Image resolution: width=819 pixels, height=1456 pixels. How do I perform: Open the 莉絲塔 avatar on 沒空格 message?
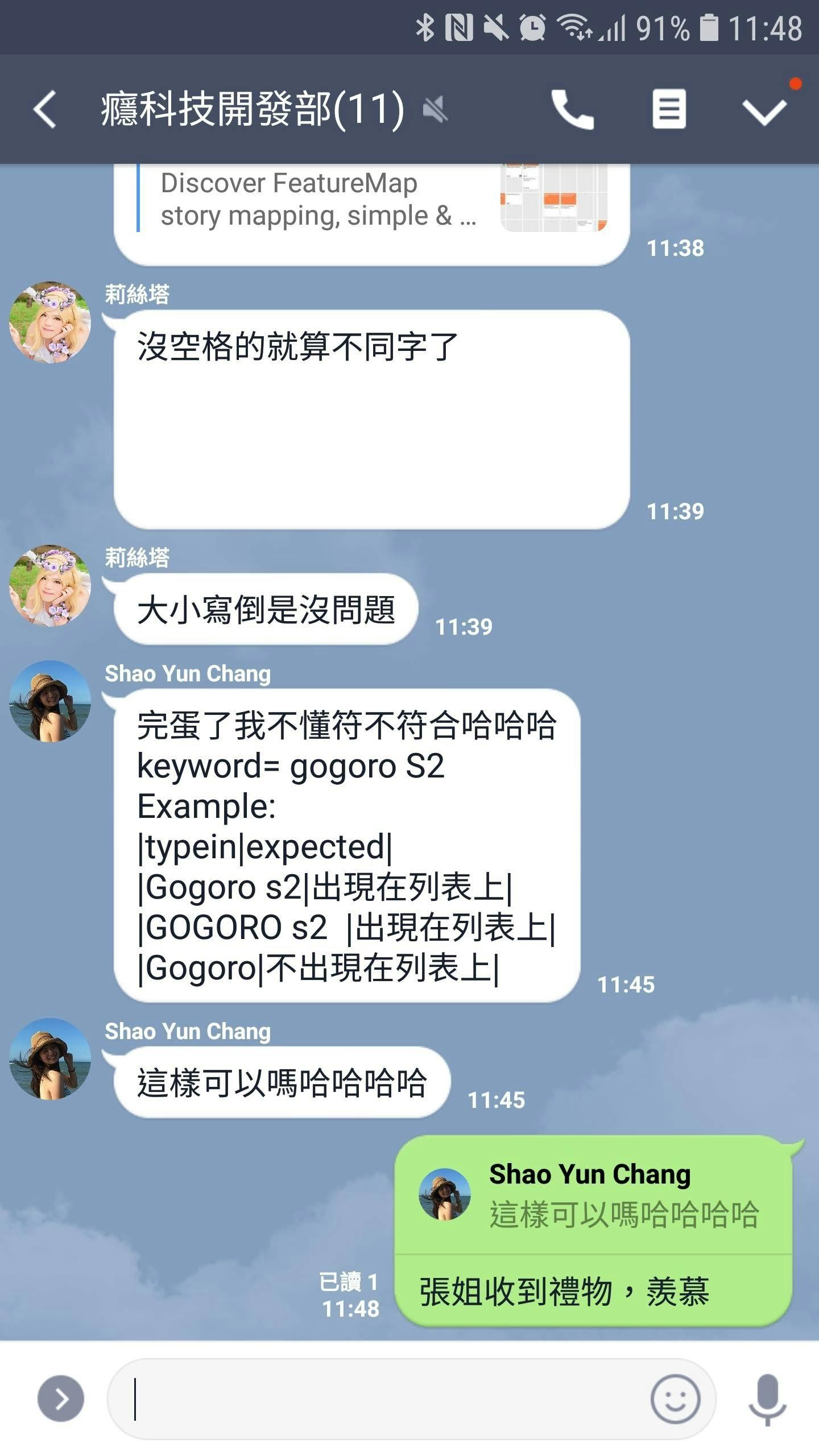pos(50,322)
